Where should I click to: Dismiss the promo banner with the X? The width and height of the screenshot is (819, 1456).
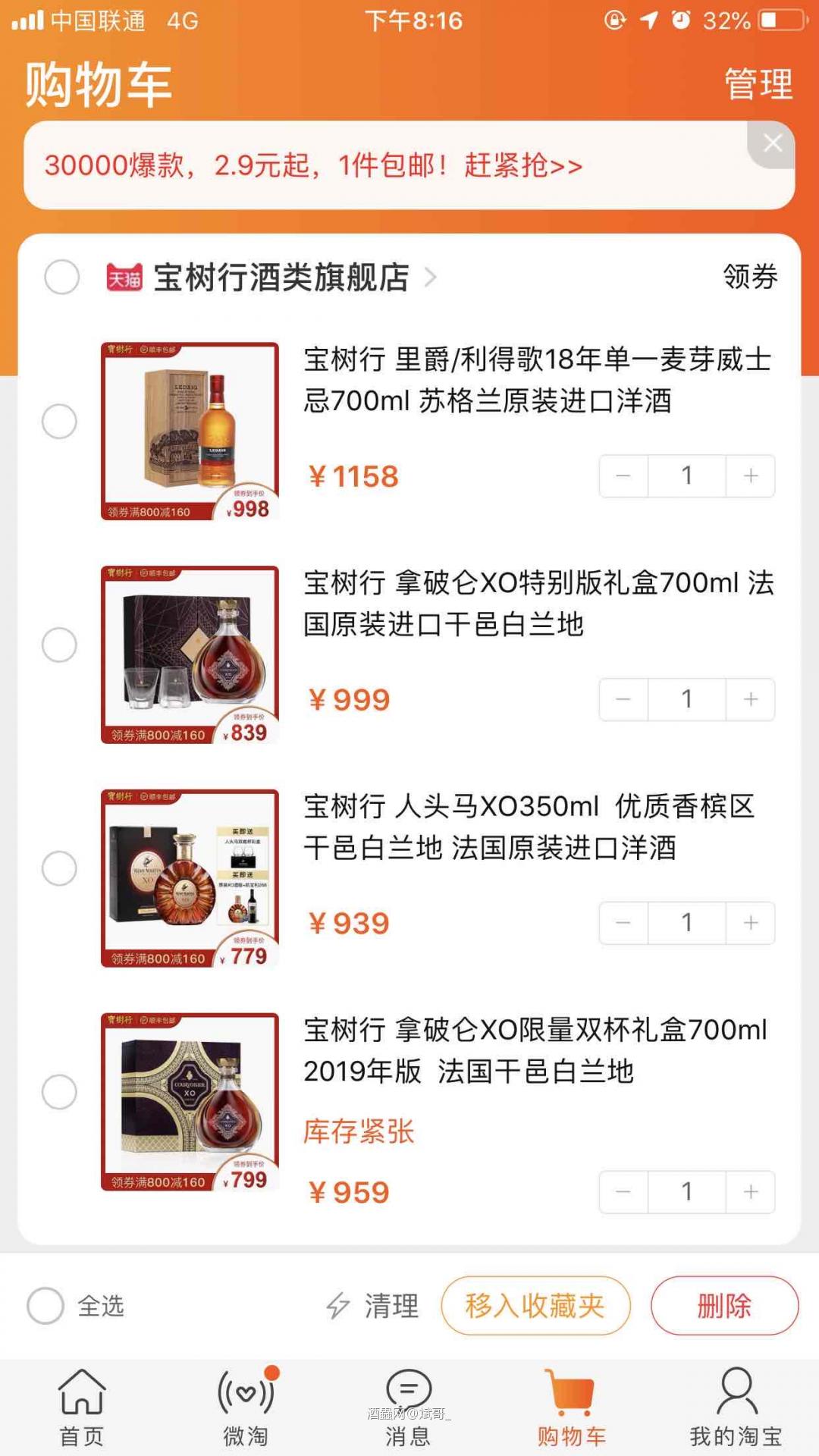click(773, 144)
